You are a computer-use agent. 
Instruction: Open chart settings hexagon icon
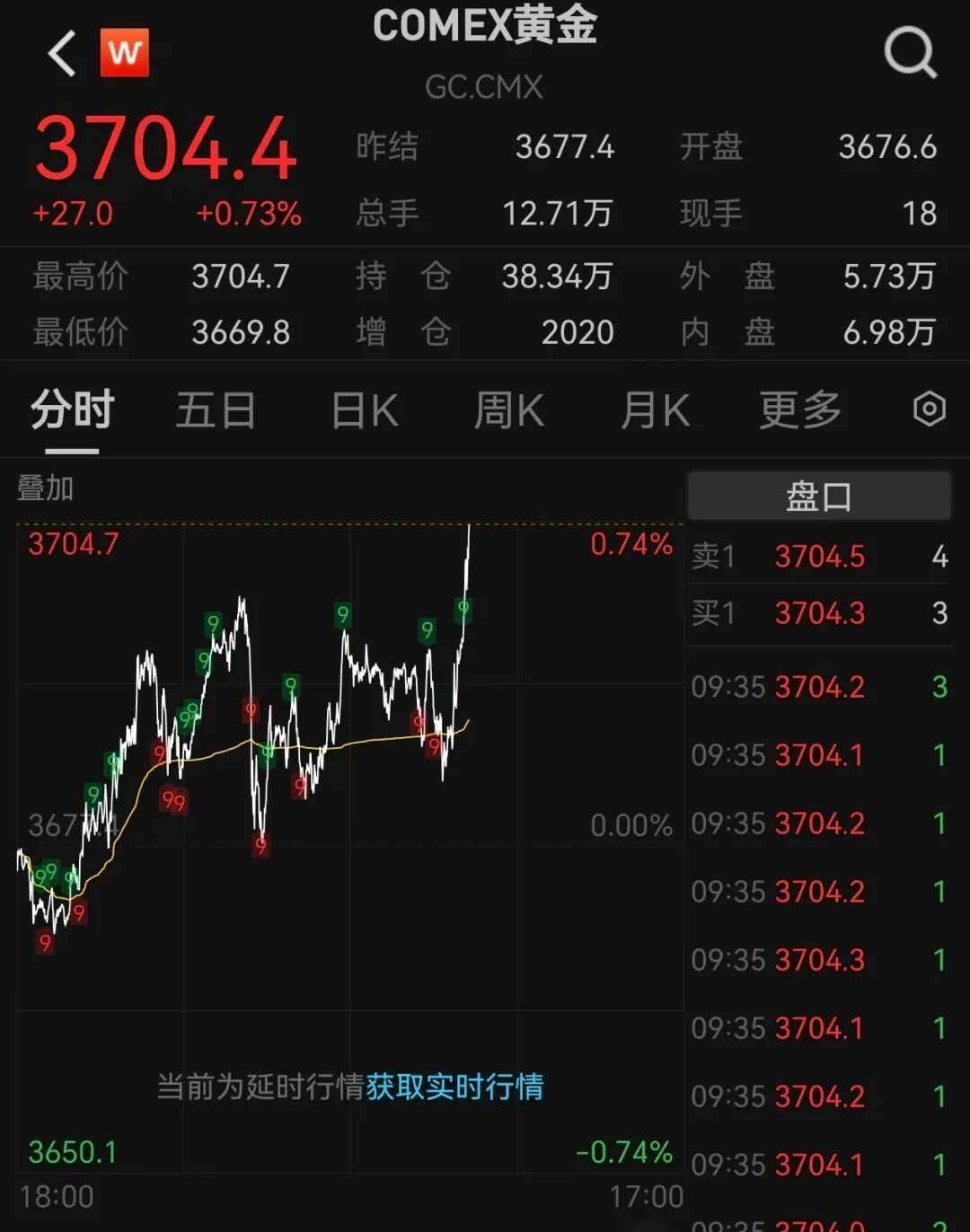point(929,409)
